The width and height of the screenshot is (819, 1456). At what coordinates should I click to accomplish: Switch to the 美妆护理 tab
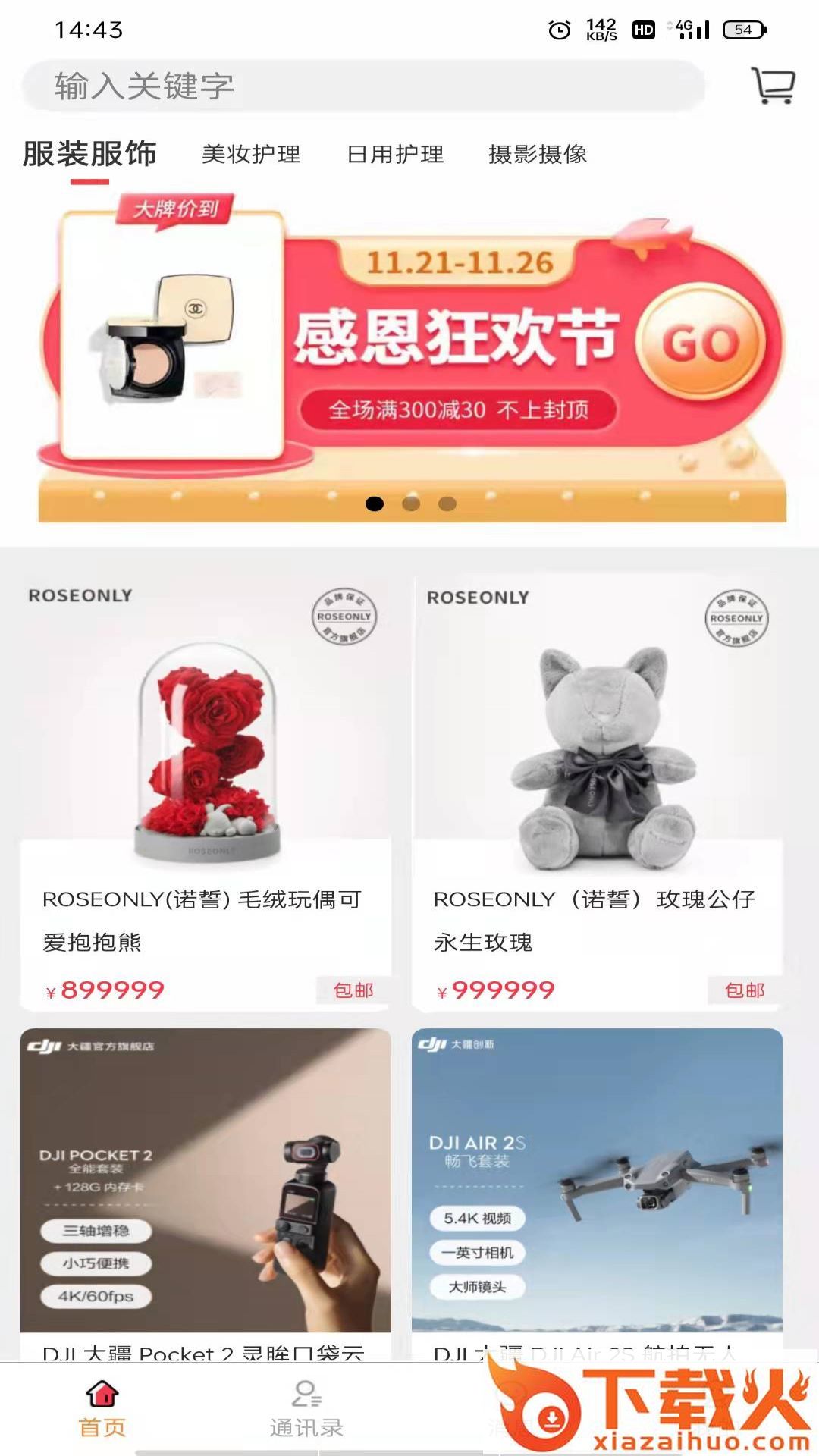click(251, 154)
